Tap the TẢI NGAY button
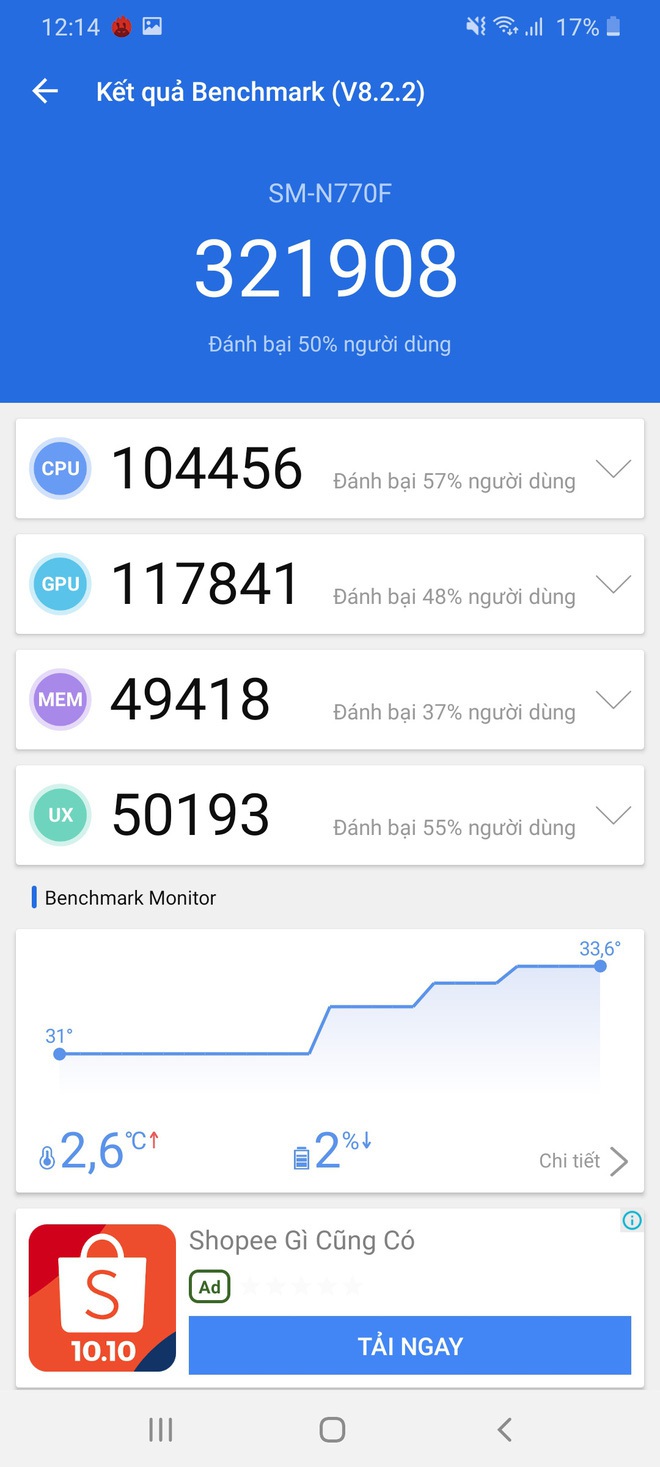This screenshot has width=660, height=1467. click(410, 1345)
